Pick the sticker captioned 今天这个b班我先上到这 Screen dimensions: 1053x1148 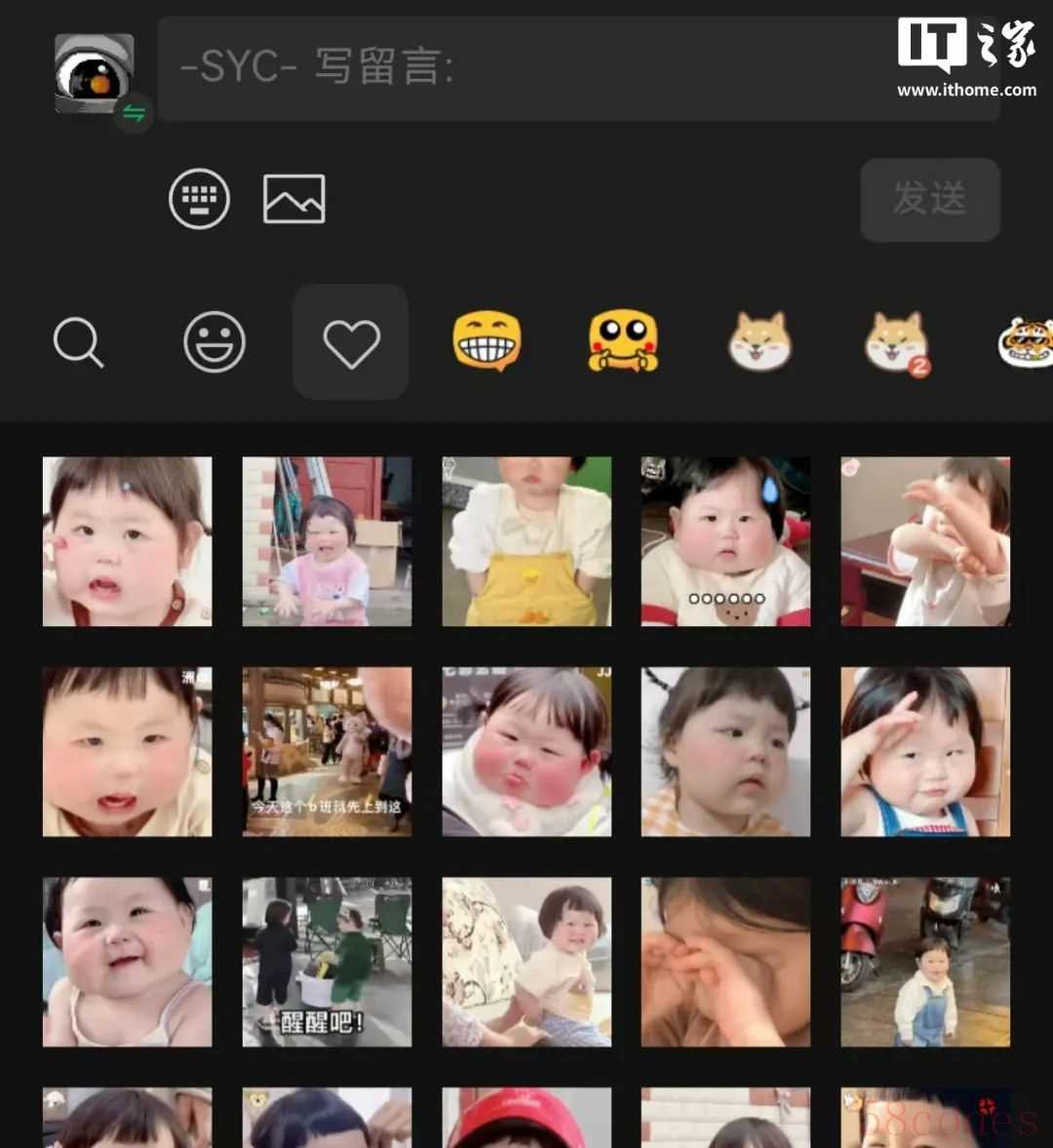click(x=327, y=751)
